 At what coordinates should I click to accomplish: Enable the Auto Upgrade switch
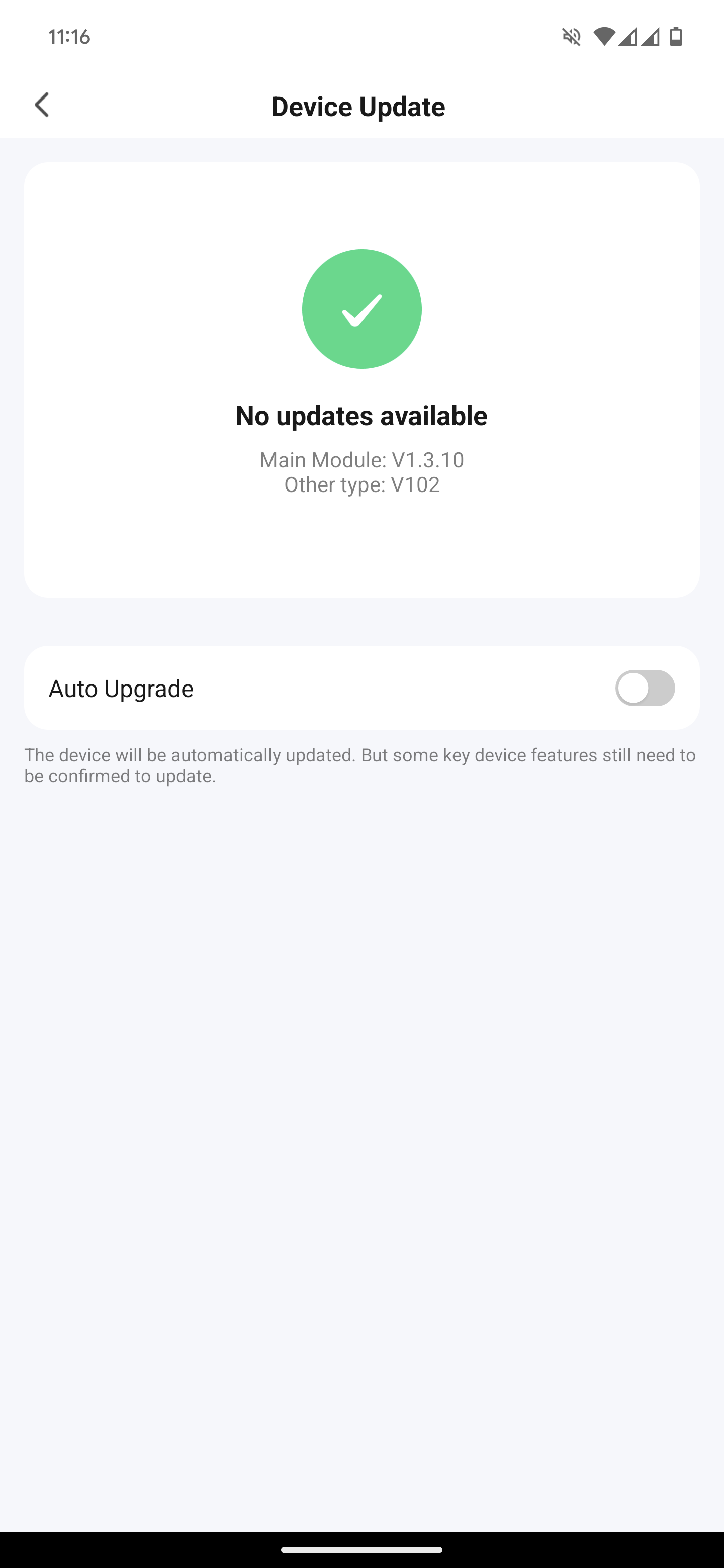(645, 688)
